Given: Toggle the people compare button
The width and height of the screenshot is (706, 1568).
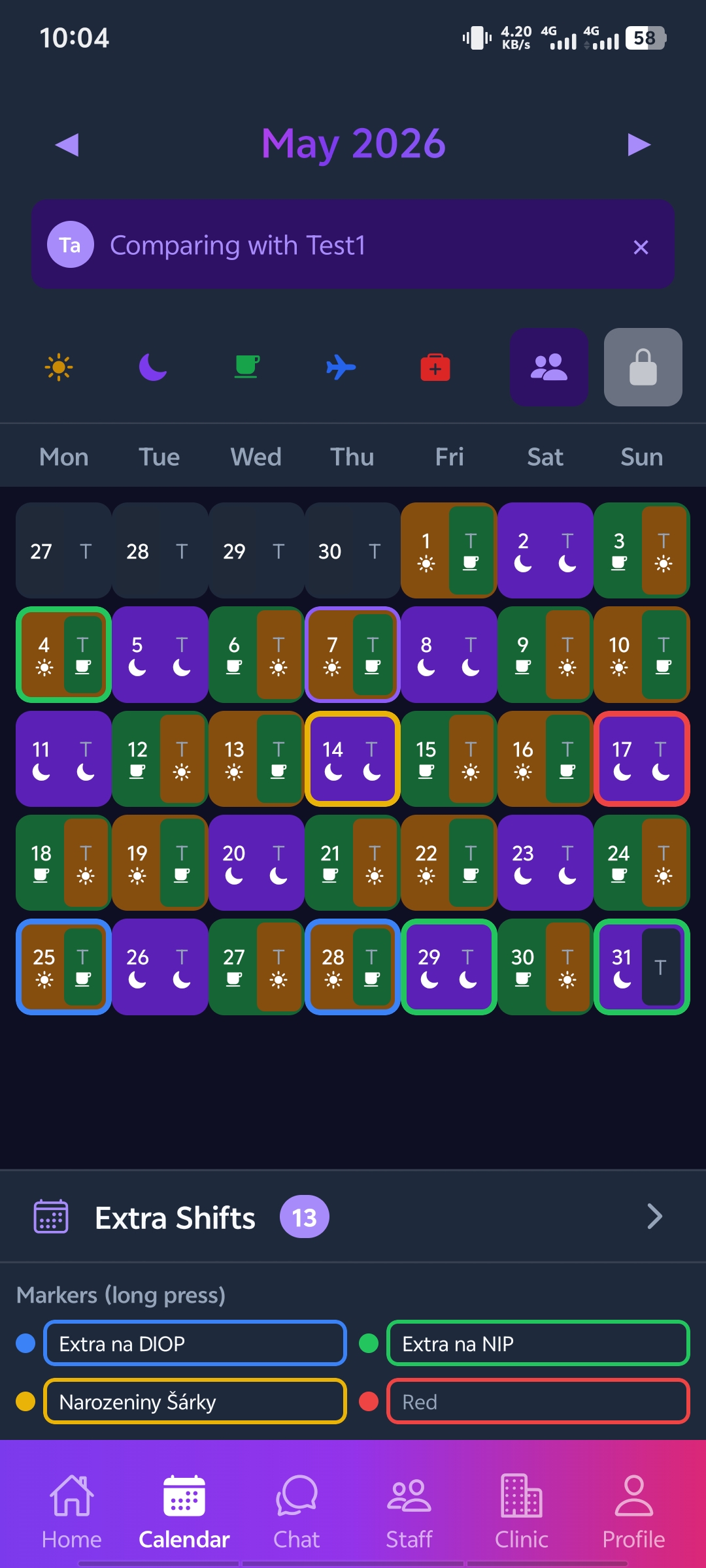Looking at the screenshot, I should 549,367.
